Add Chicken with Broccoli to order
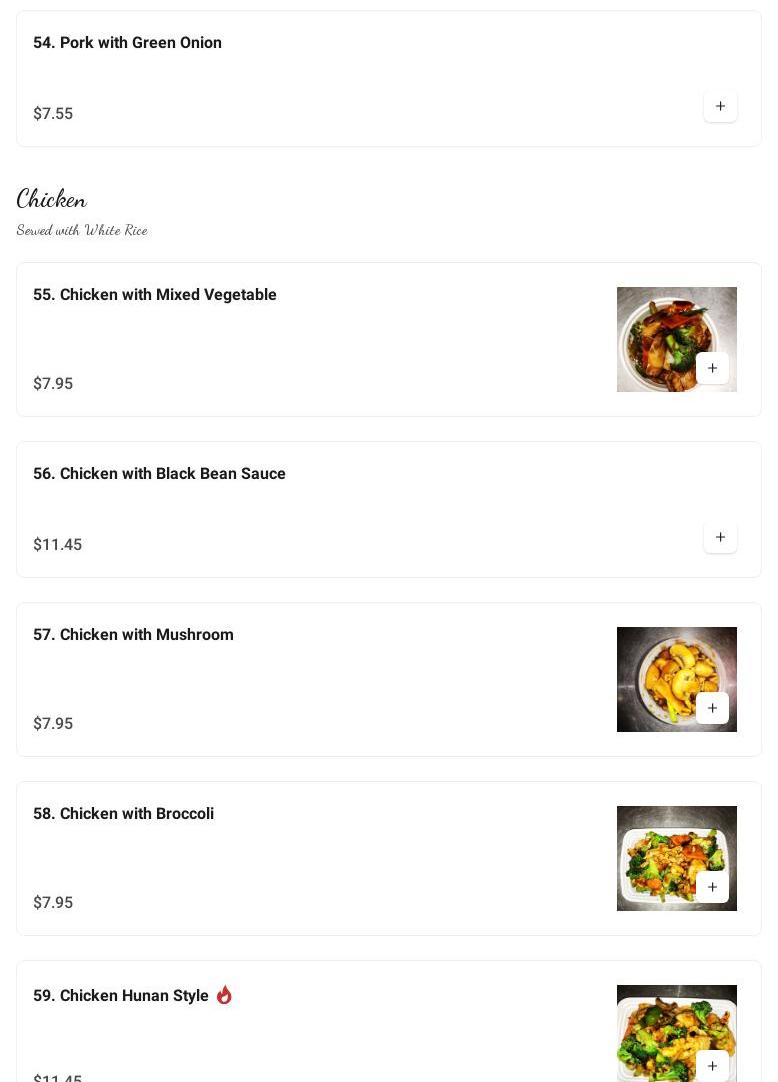The width and height of the screenshot is (778, 1082). point(712,887)
